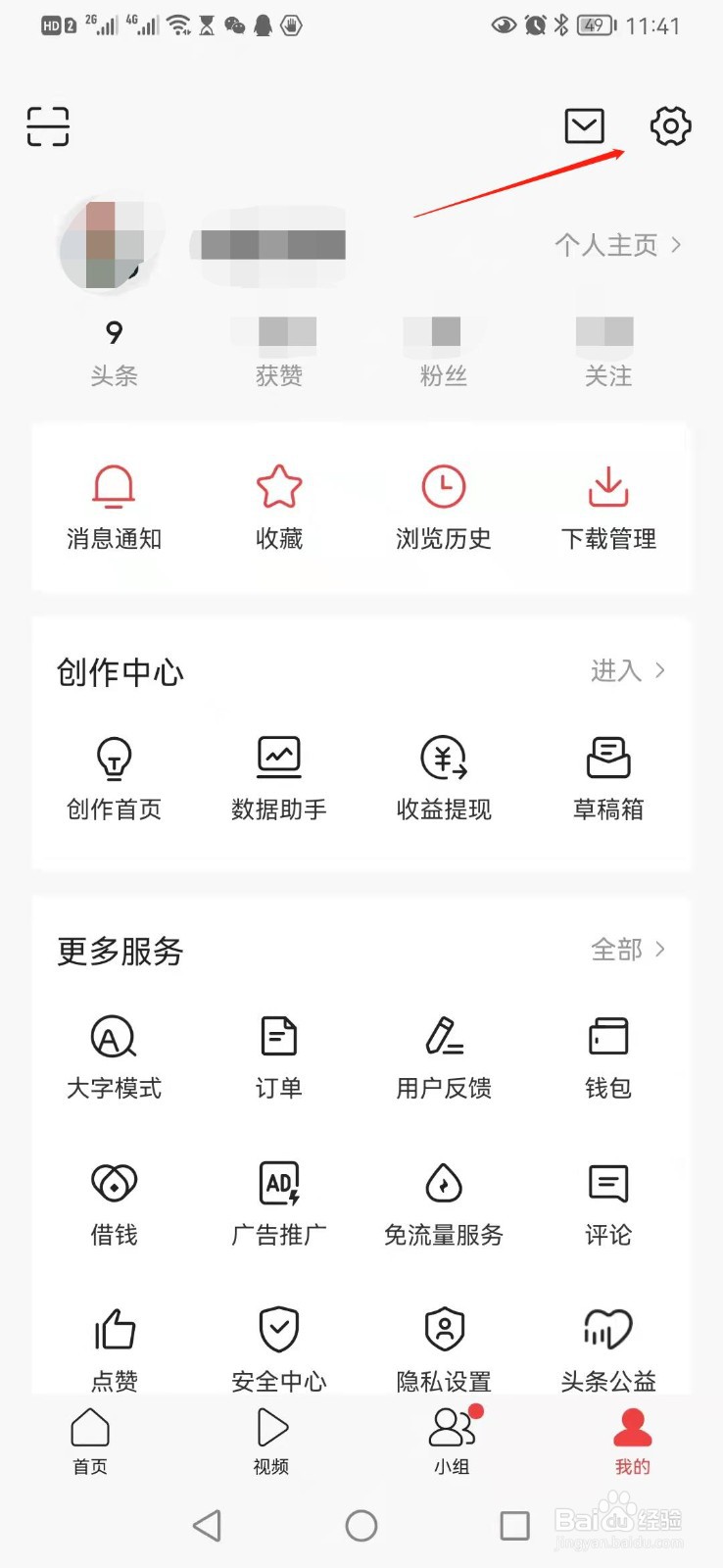Open the QR scan icon at top left
The width and height of the screenshot is (723, 1568).
[x=47, y=126]
